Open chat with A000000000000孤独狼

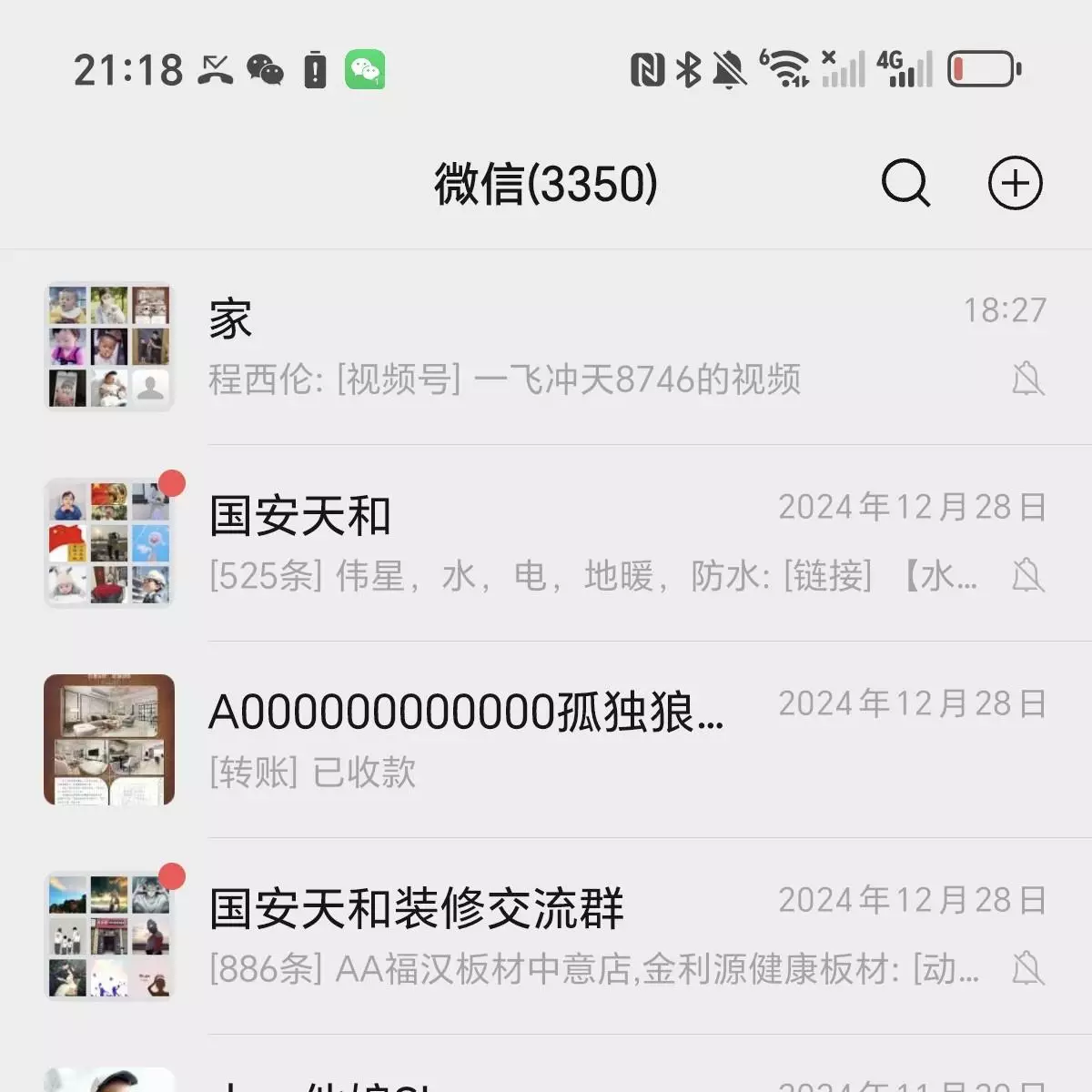(546, 740)
